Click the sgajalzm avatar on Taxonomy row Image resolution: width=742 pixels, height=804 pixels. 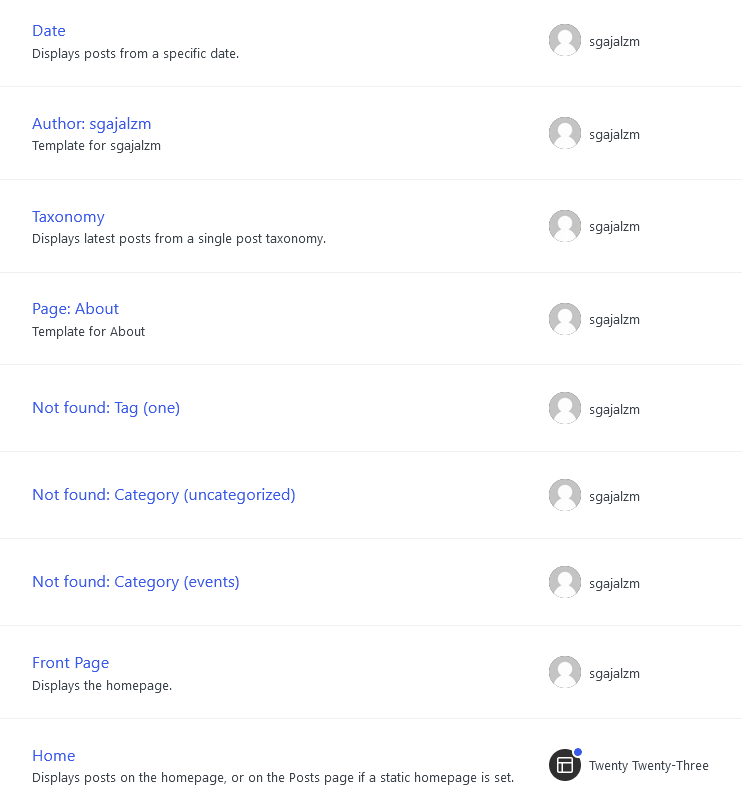click(x=565, y=226)
